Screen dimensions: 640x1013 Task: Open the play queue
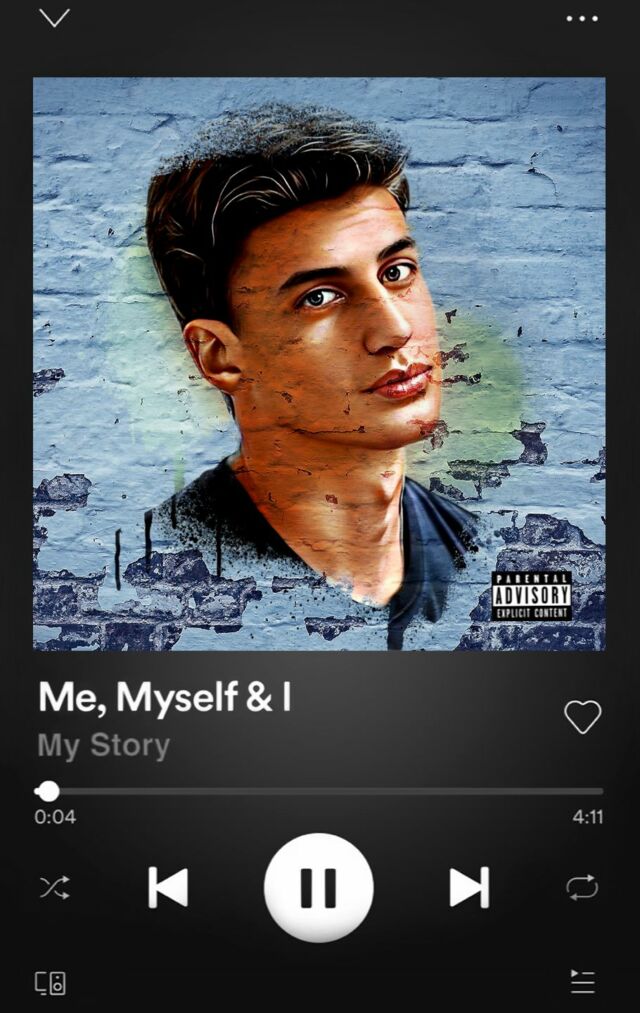582,982
